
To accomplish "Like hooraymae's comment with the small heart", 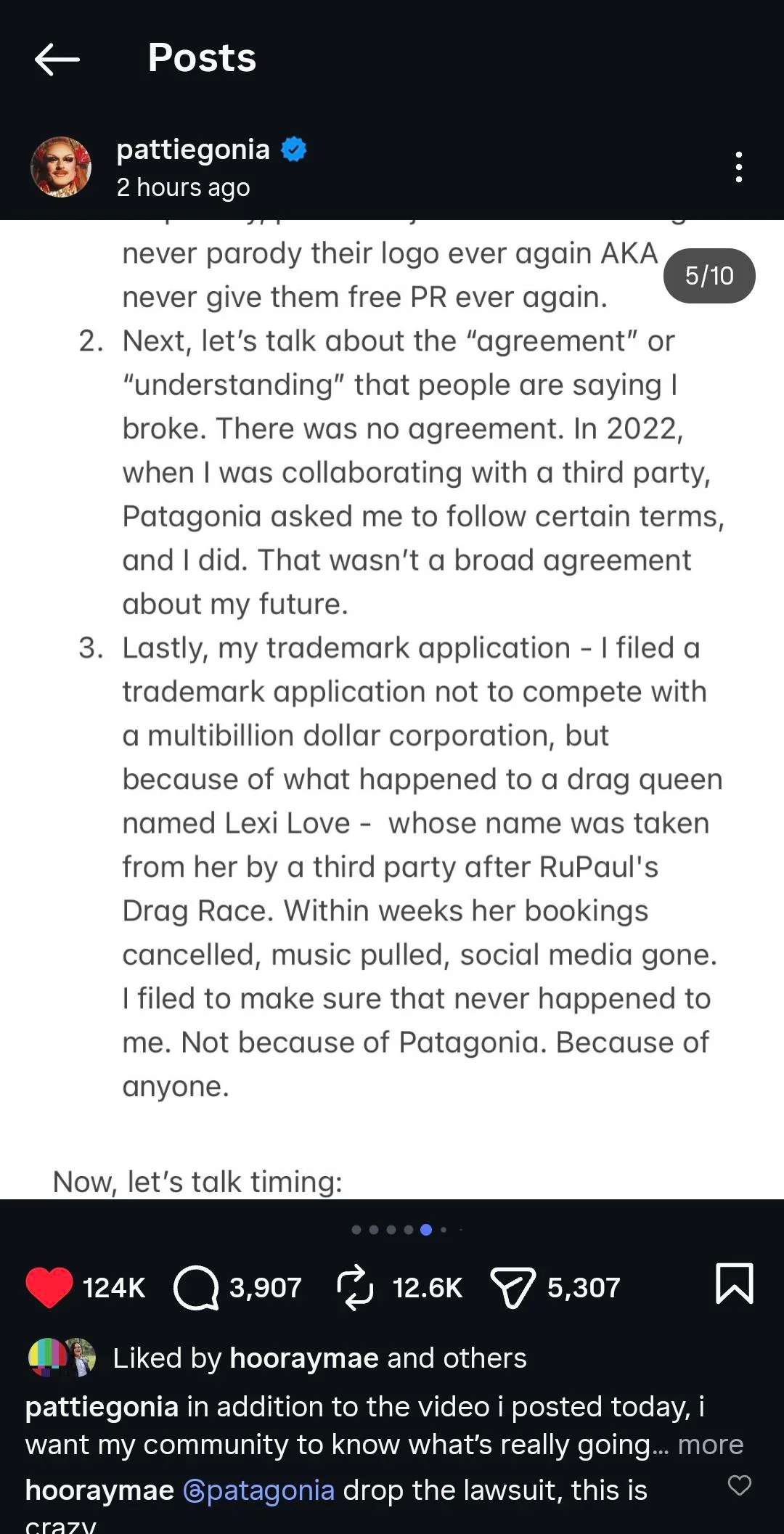I will click(740, 1485).
